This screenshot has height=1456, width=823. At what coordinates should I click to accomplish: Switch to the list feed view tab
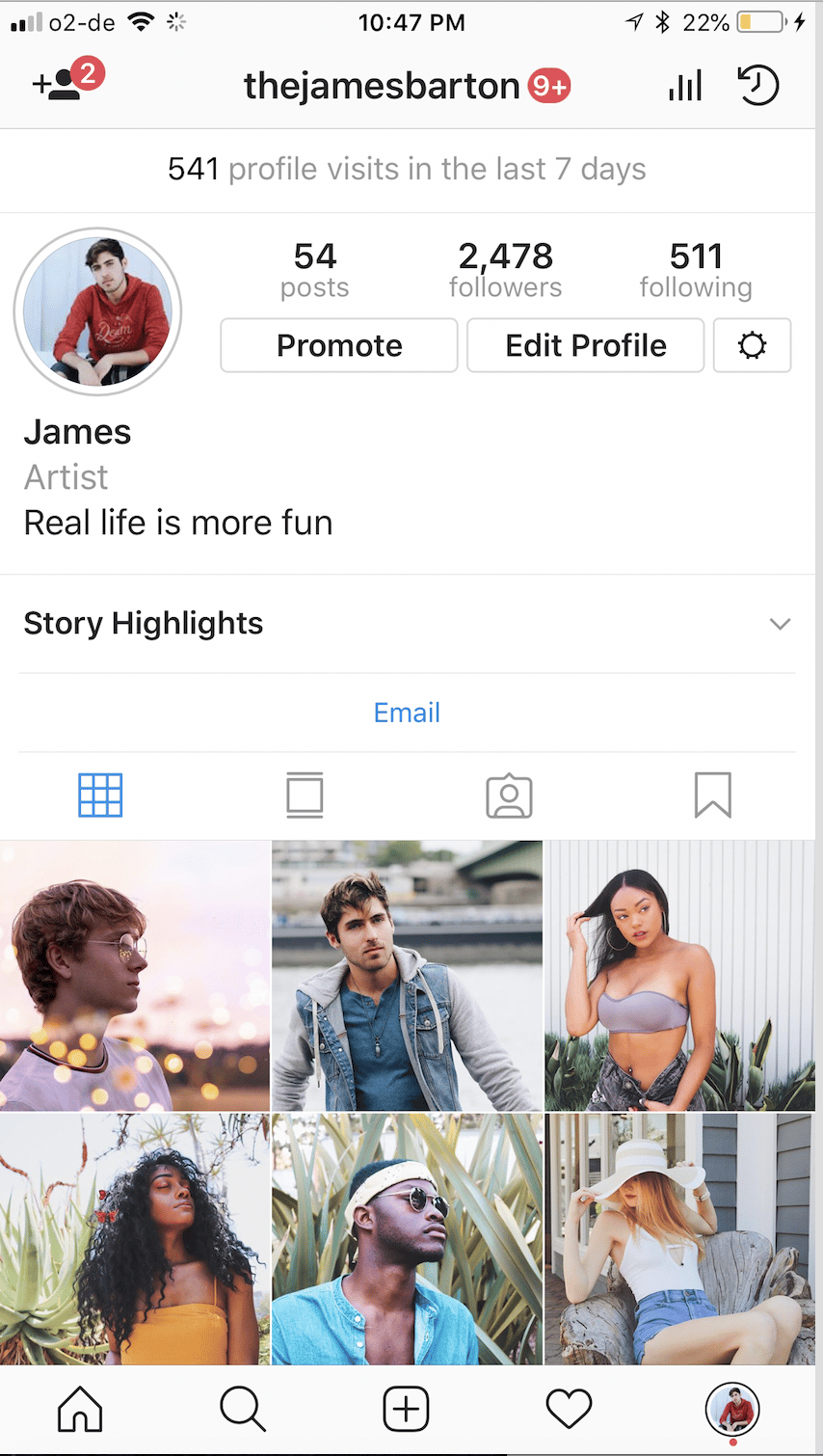coord(305,795)
